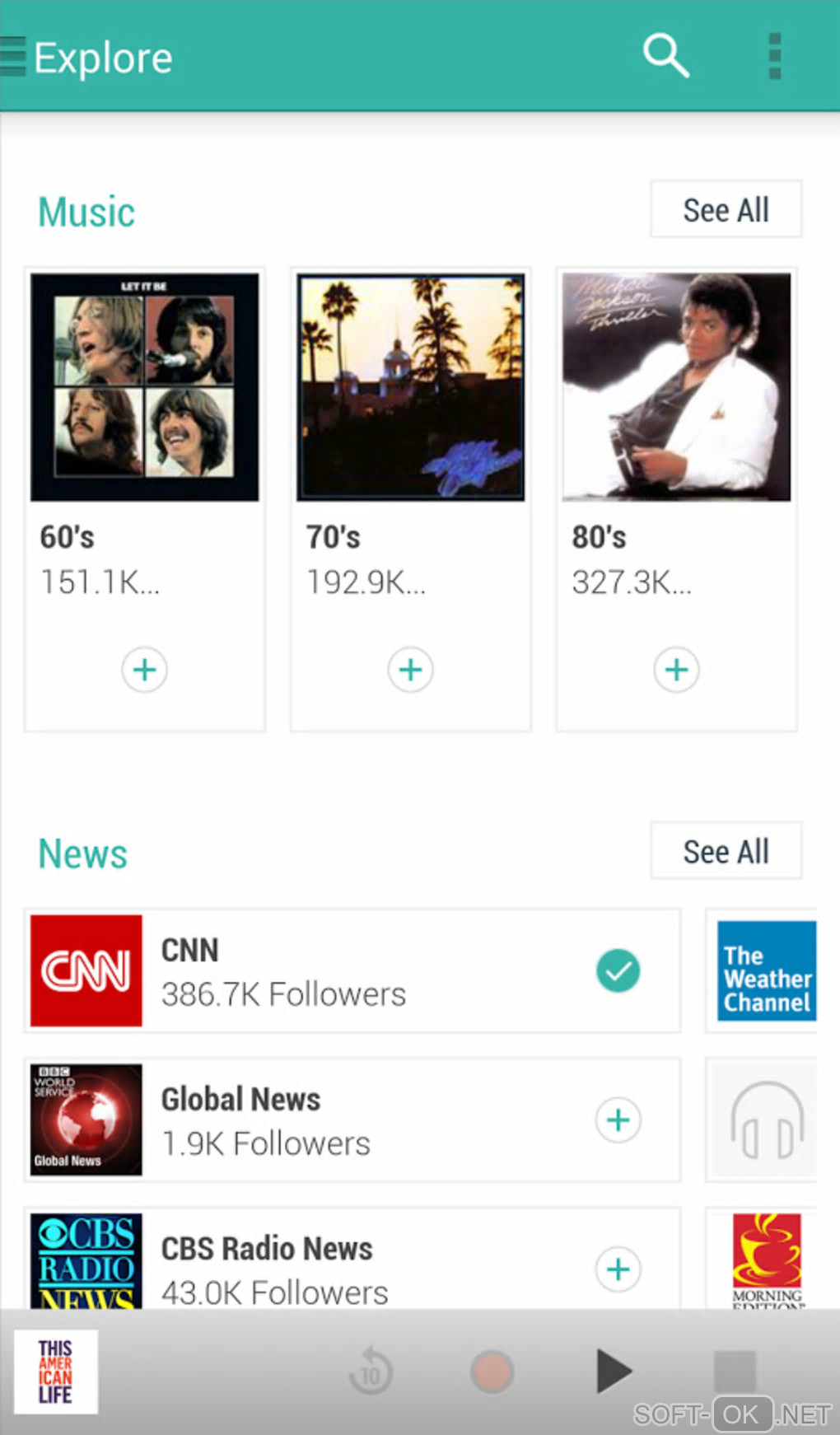Follow CBS Radio News
The width and height of the screenshot is (840, 1435).
[618, 1269]
